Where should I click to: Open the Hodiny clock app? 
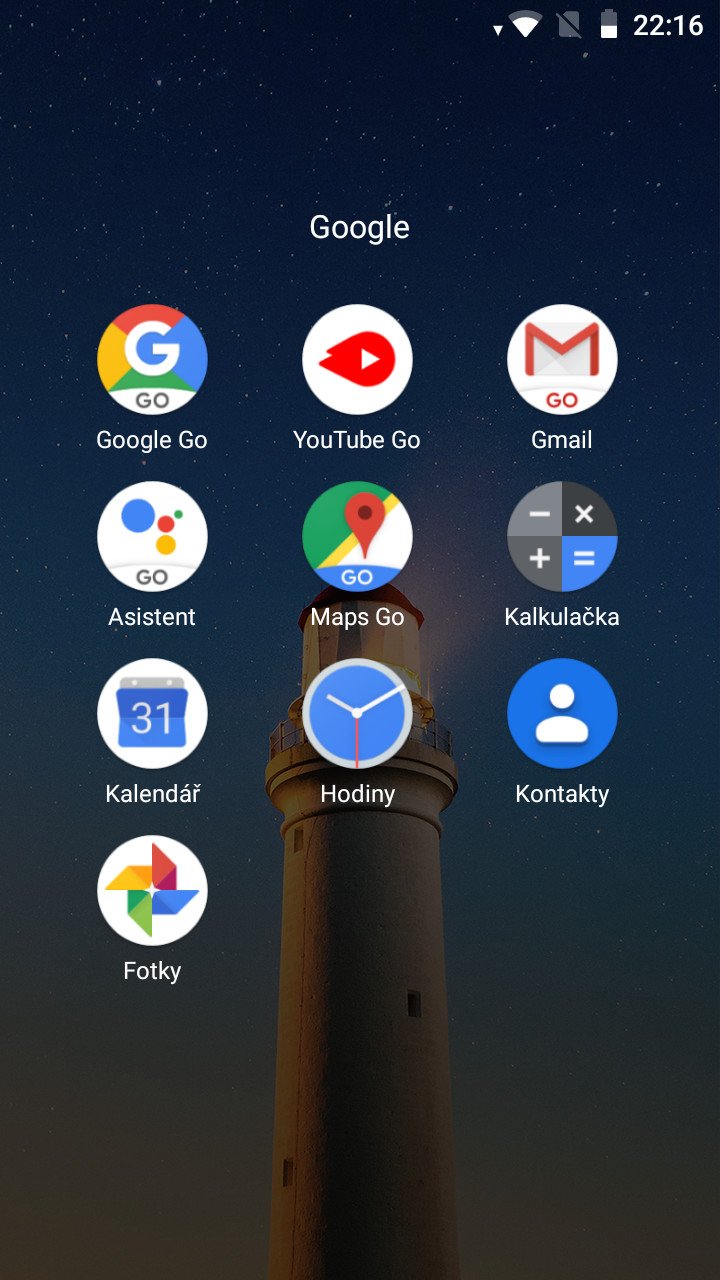coord(357,714)
